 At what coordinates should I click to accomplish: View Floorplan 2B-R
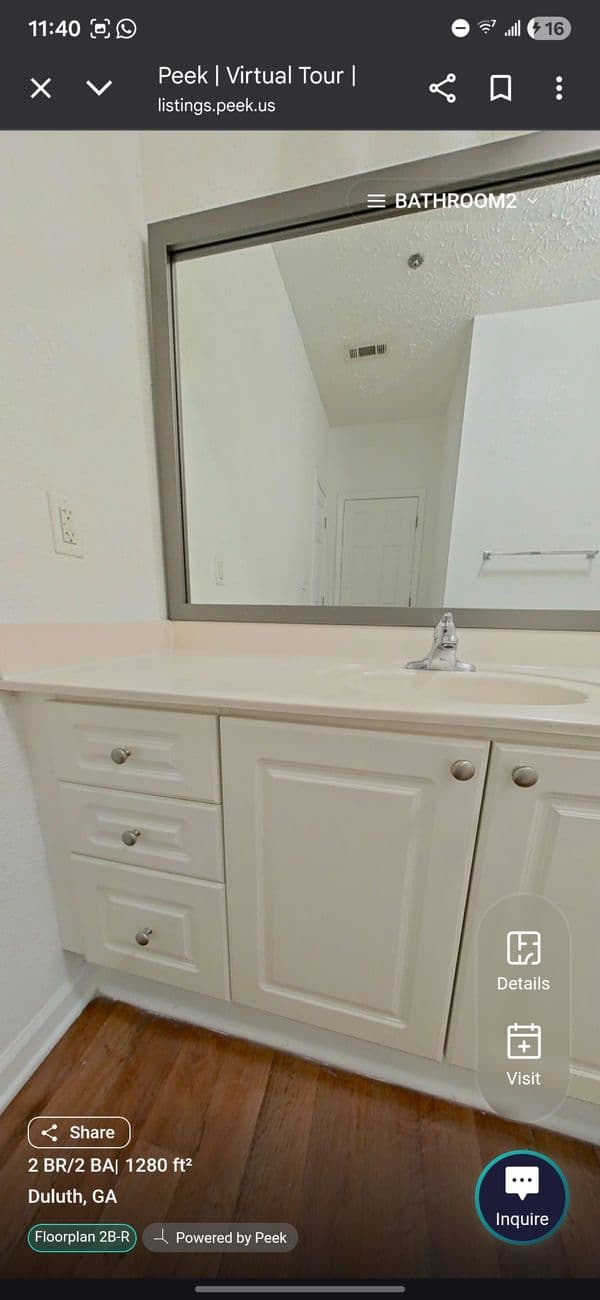tap(82, 1237)
